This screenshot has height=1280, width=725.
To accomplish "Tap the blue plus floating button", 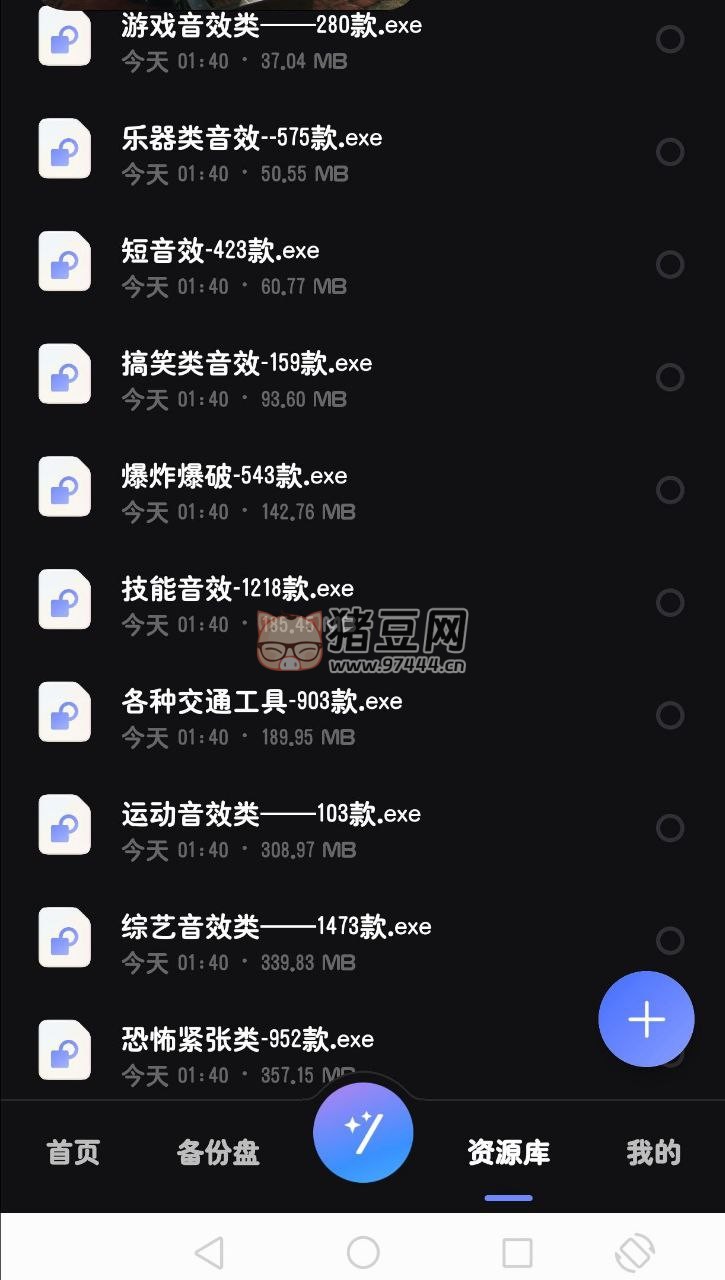I will tap(646, 1019).
